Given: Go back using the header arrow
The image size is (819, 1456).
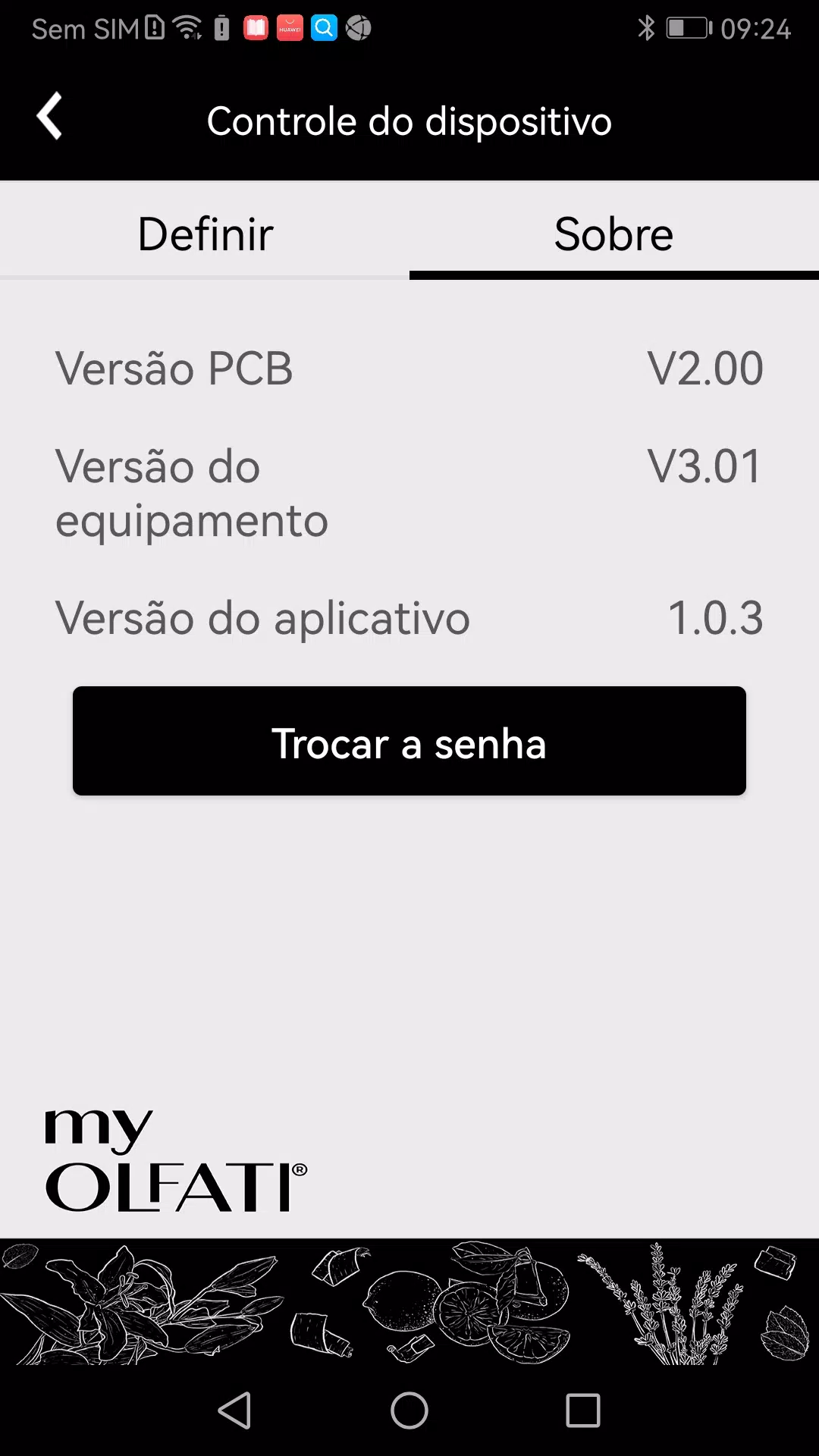Looking at the screenshot, I should click(x=50, y=117).
